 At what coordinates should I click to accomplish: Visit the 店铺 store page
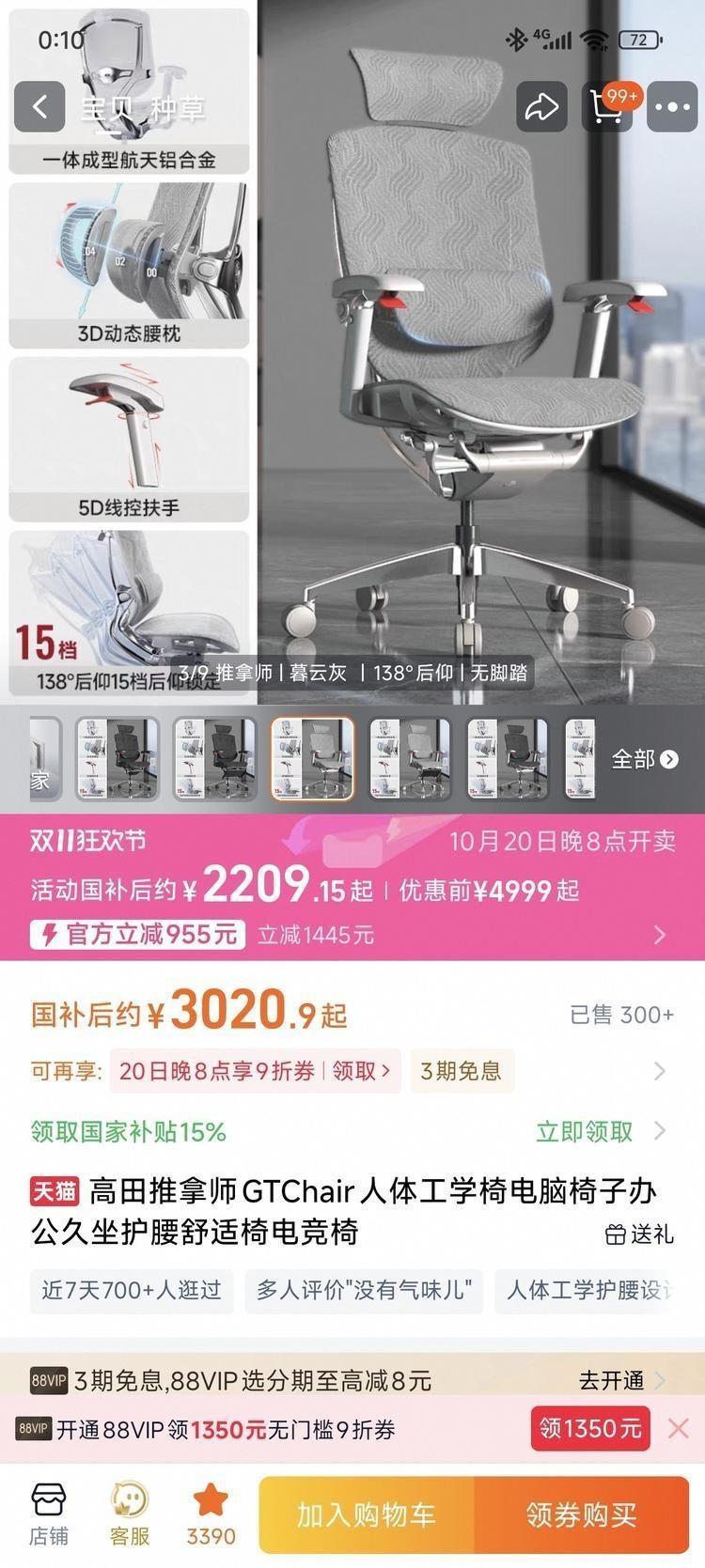49,1514
